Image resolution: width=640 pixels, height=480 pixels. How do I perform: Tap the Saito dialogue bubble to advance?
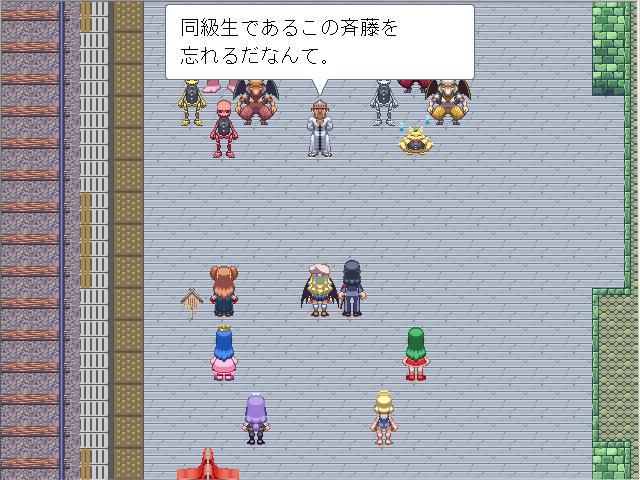[x=319, y=42]
